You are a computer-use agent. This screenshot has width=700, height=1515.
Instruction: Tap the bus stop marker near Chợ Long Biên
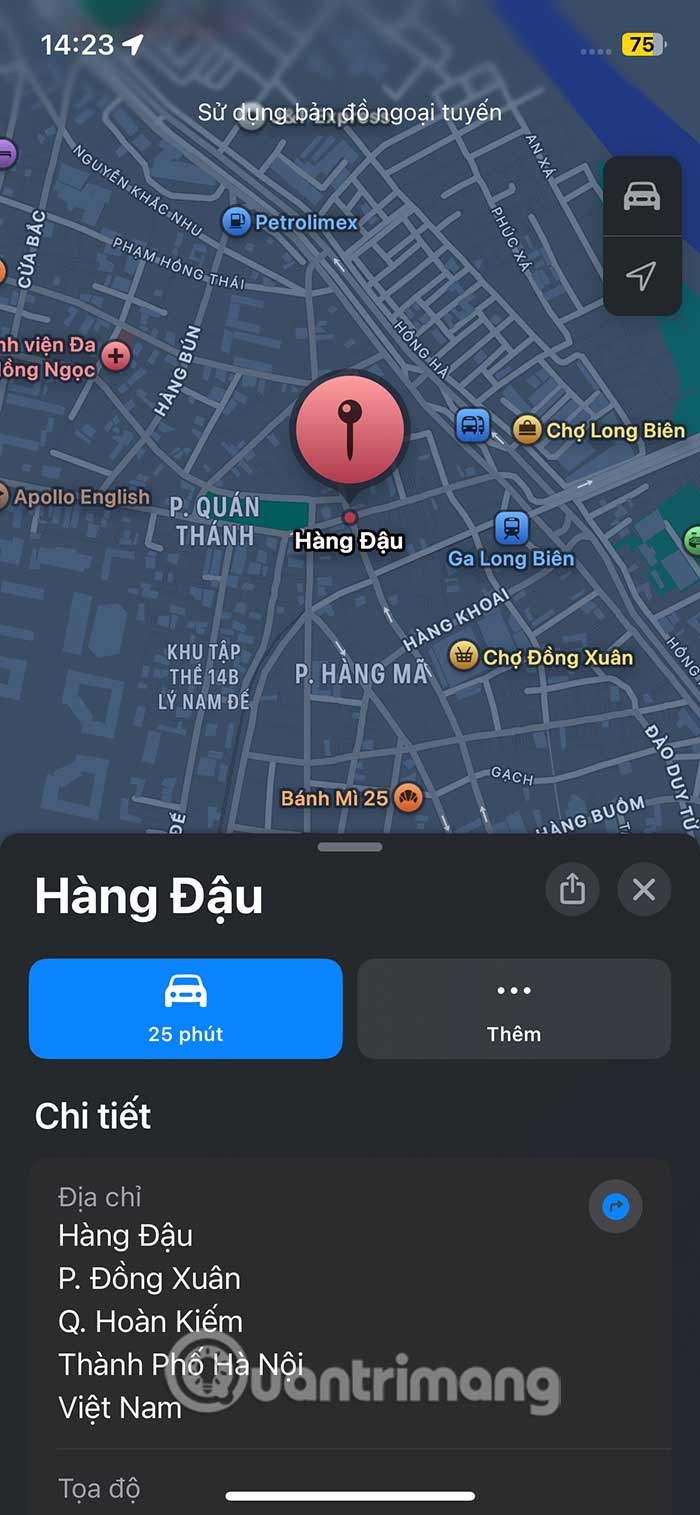click(x=472, y=425)
